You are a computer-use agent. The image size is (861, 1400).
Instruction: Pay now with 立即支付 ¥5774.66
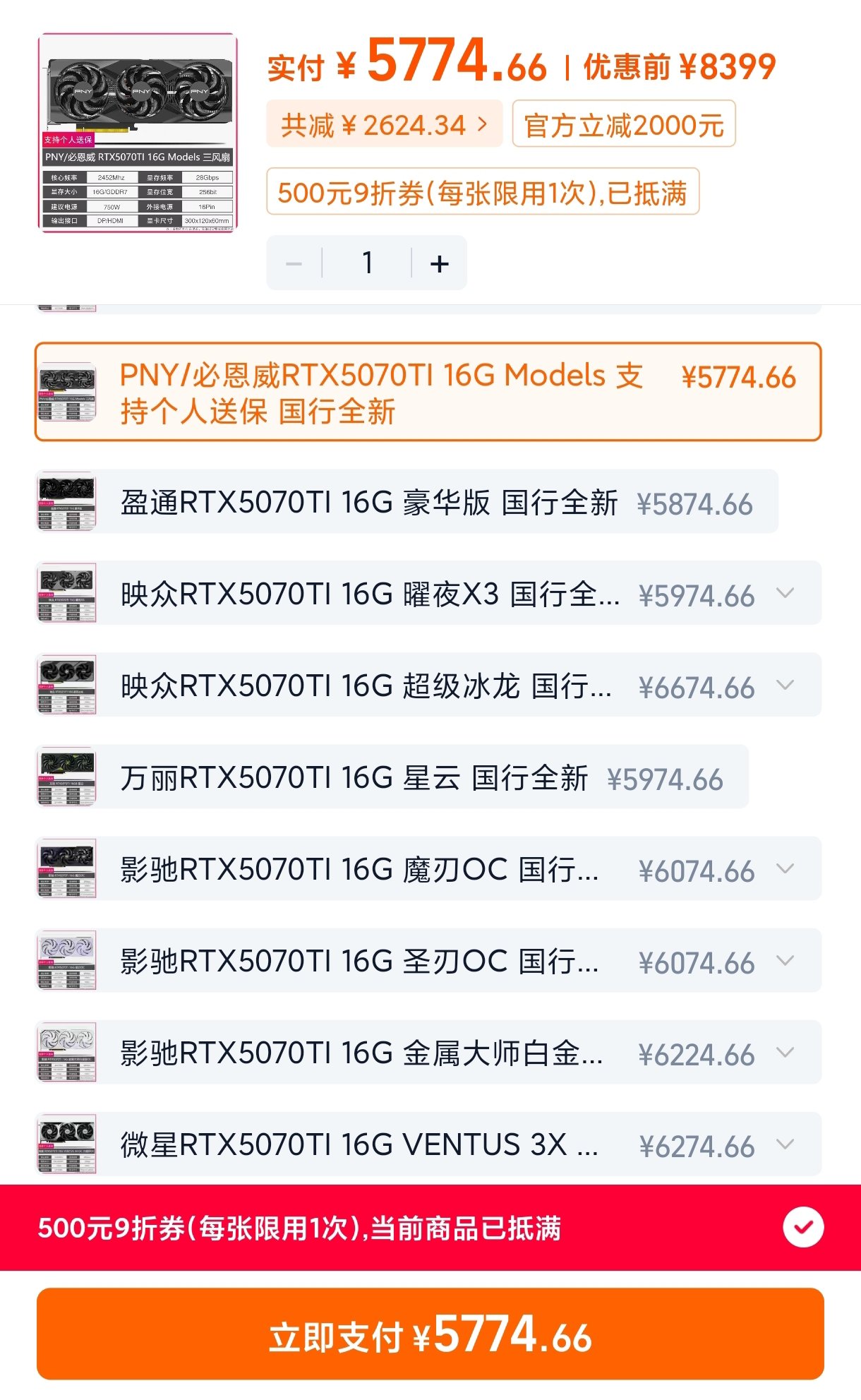click(430, 1334)
